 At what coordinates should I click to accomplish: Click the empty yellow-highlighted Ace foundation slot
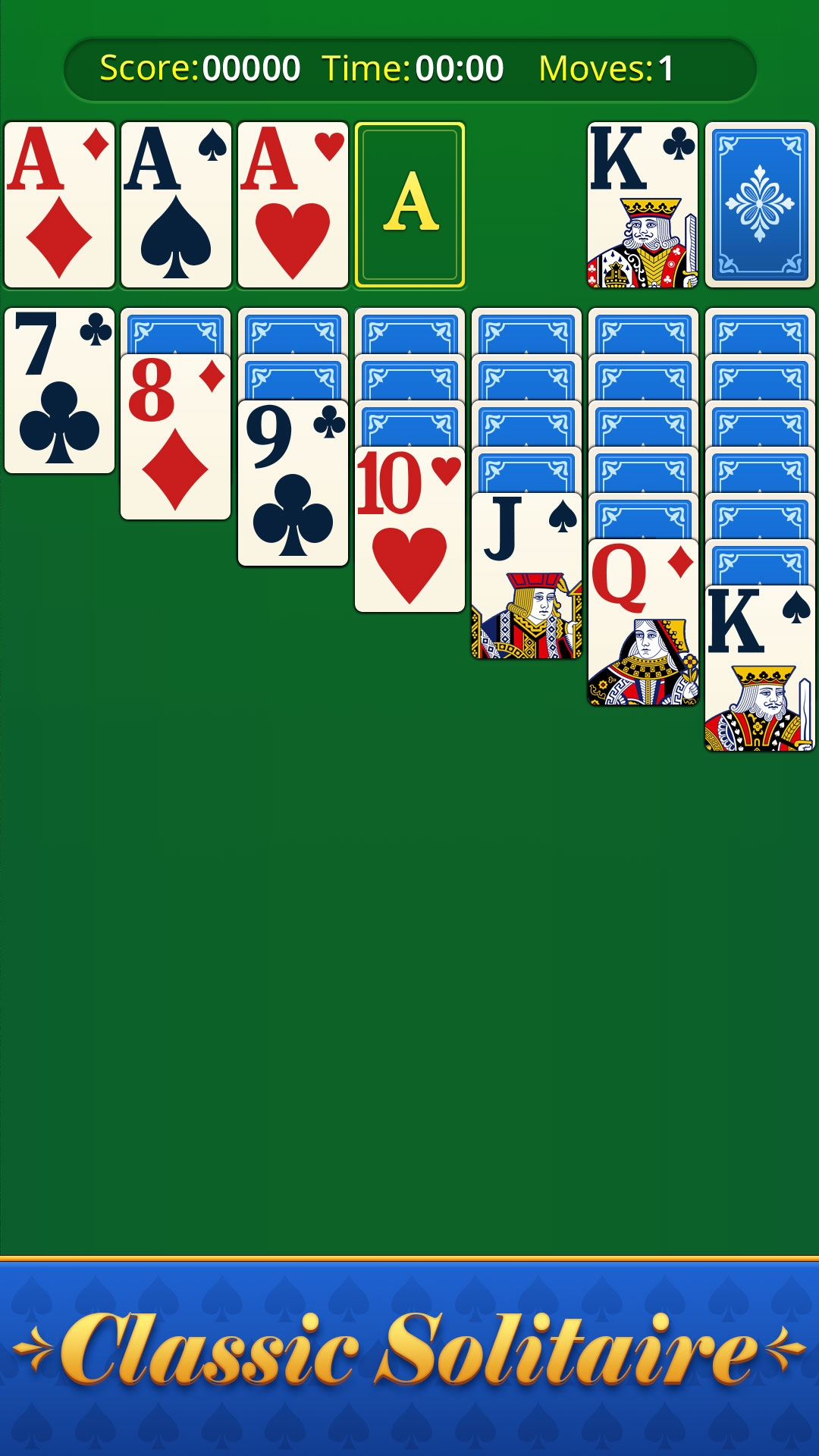410,206
